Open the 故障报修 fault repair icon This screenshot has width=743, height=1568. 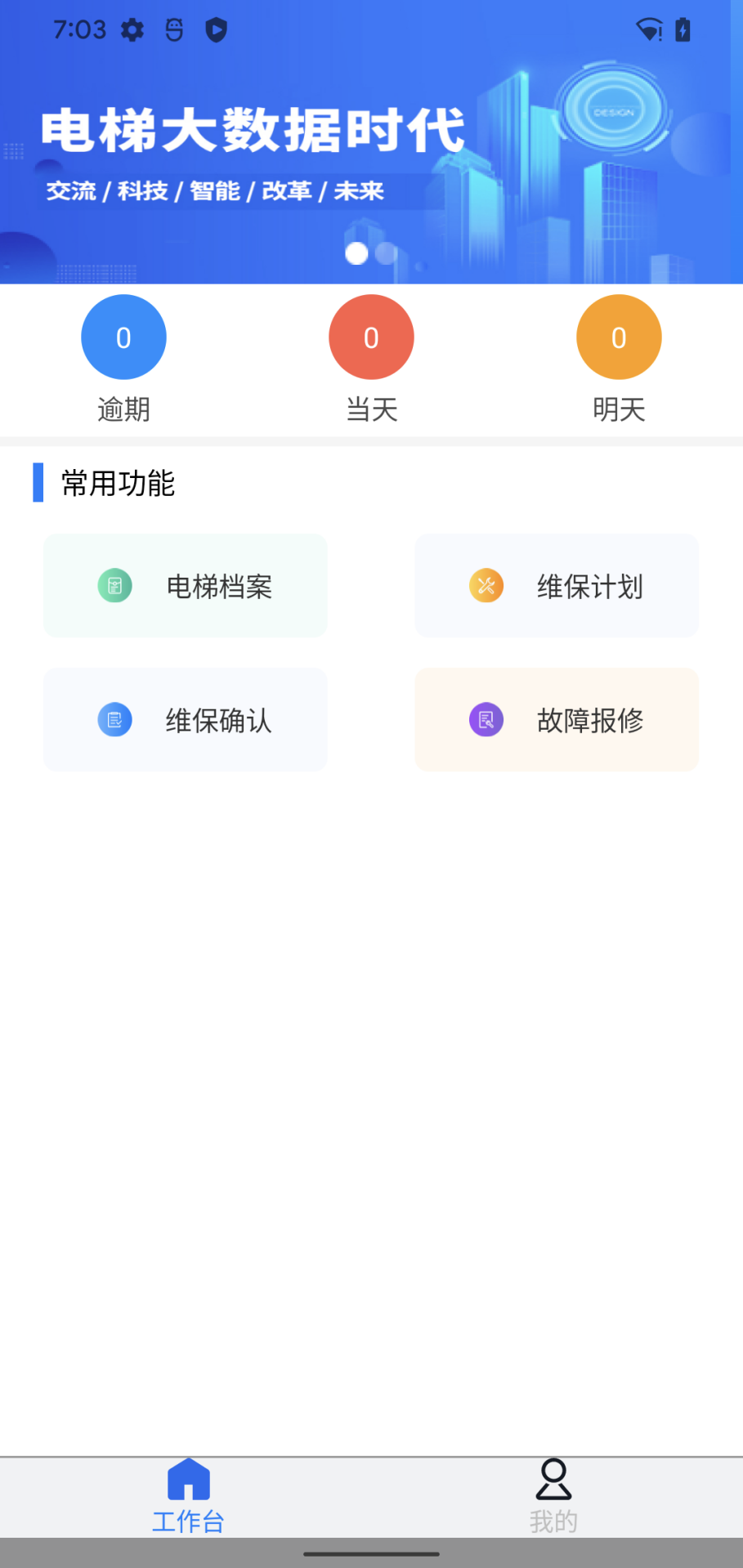[486, 720]
